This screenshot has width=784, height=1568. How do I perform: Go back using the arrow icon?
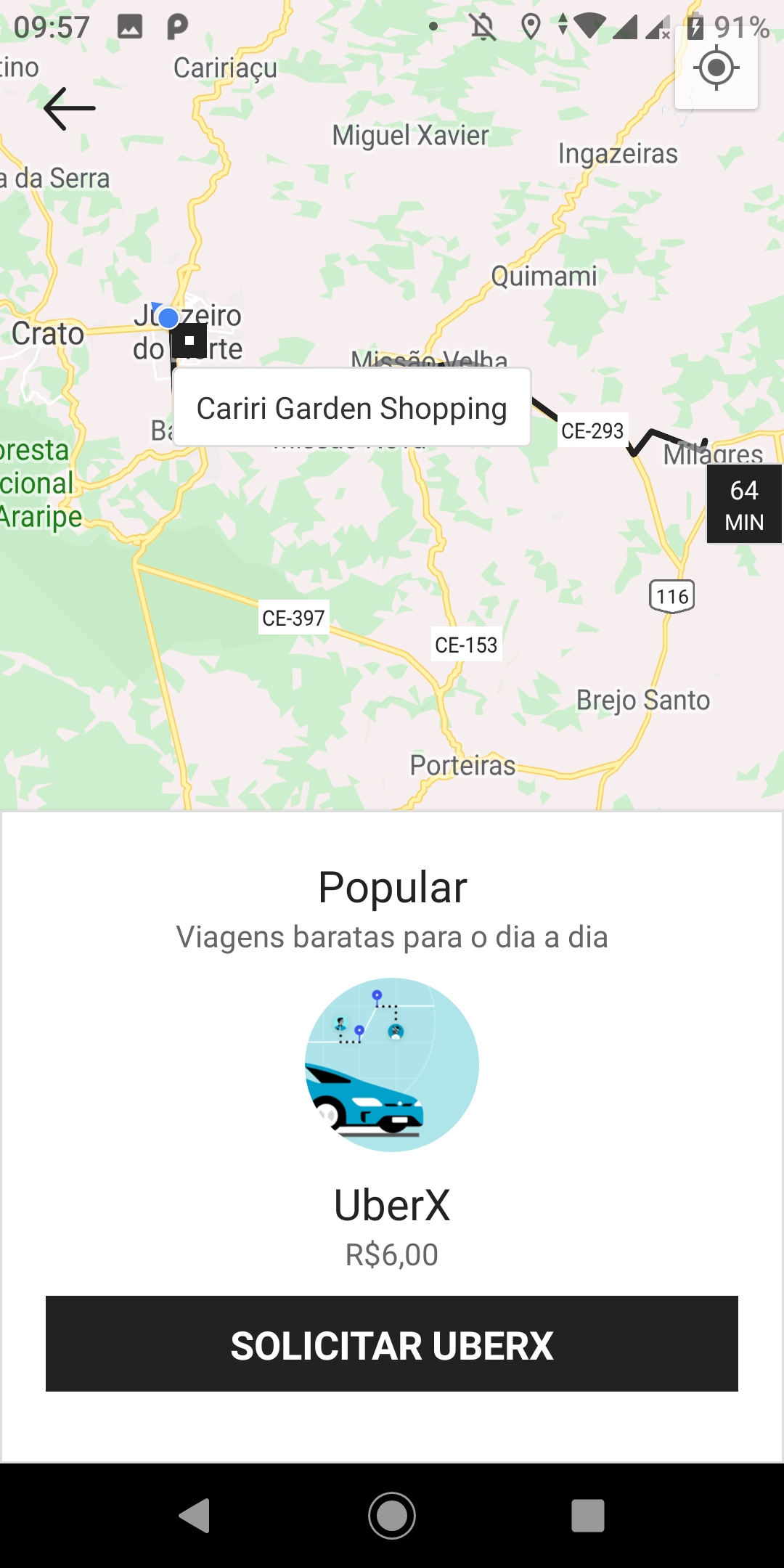point(70,109)
